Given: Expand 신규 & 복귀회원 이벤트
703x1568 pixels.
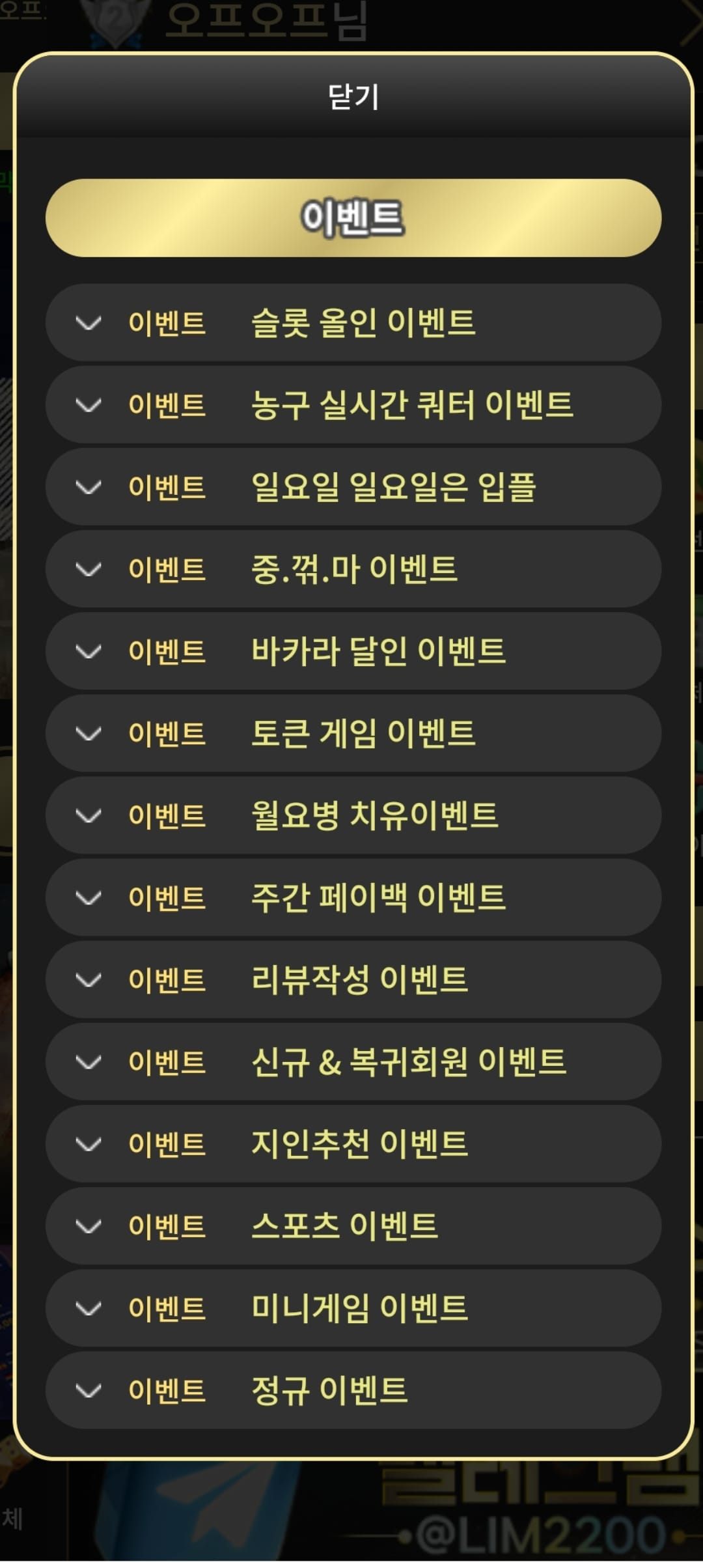Looking at the screenshot, I should point(353,1061).
